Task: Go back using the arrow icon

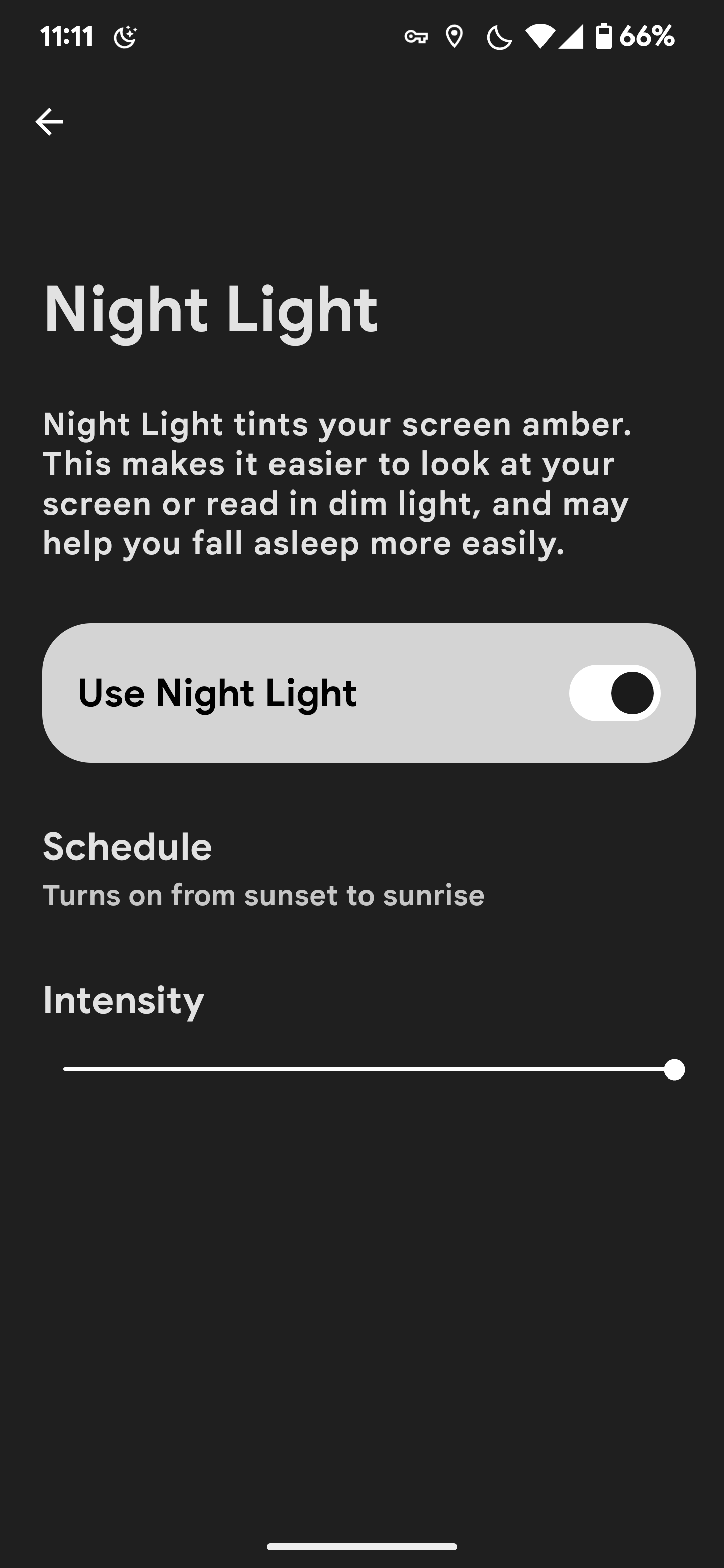Action: pos(49,122)
